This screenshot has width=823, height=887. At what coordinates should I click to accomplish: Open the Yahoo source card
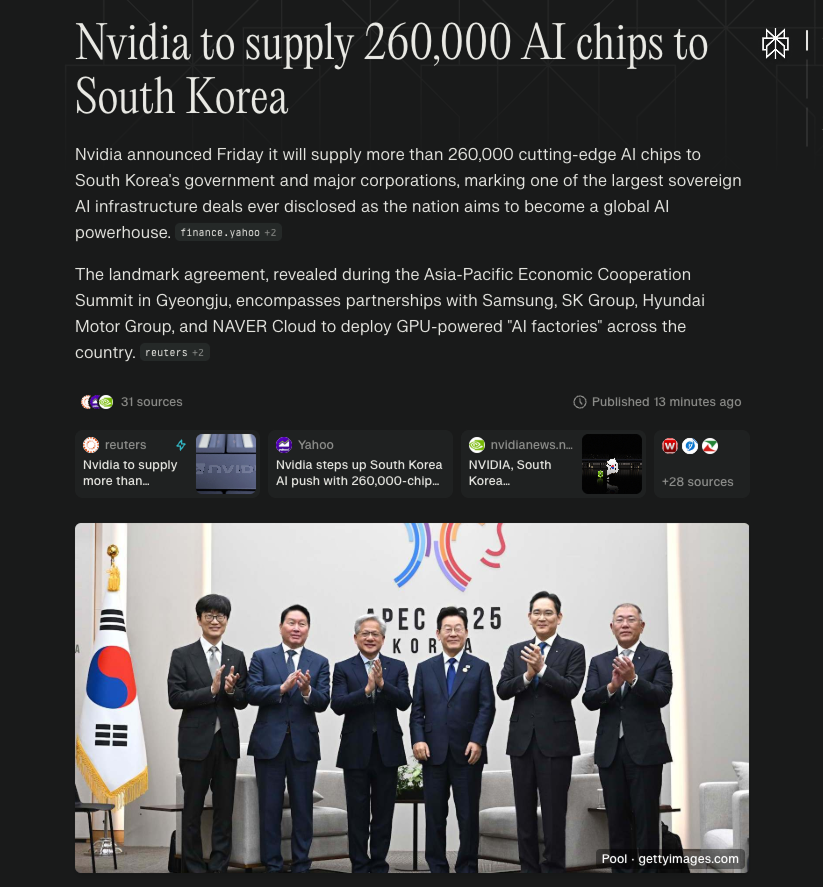(360, 464)
